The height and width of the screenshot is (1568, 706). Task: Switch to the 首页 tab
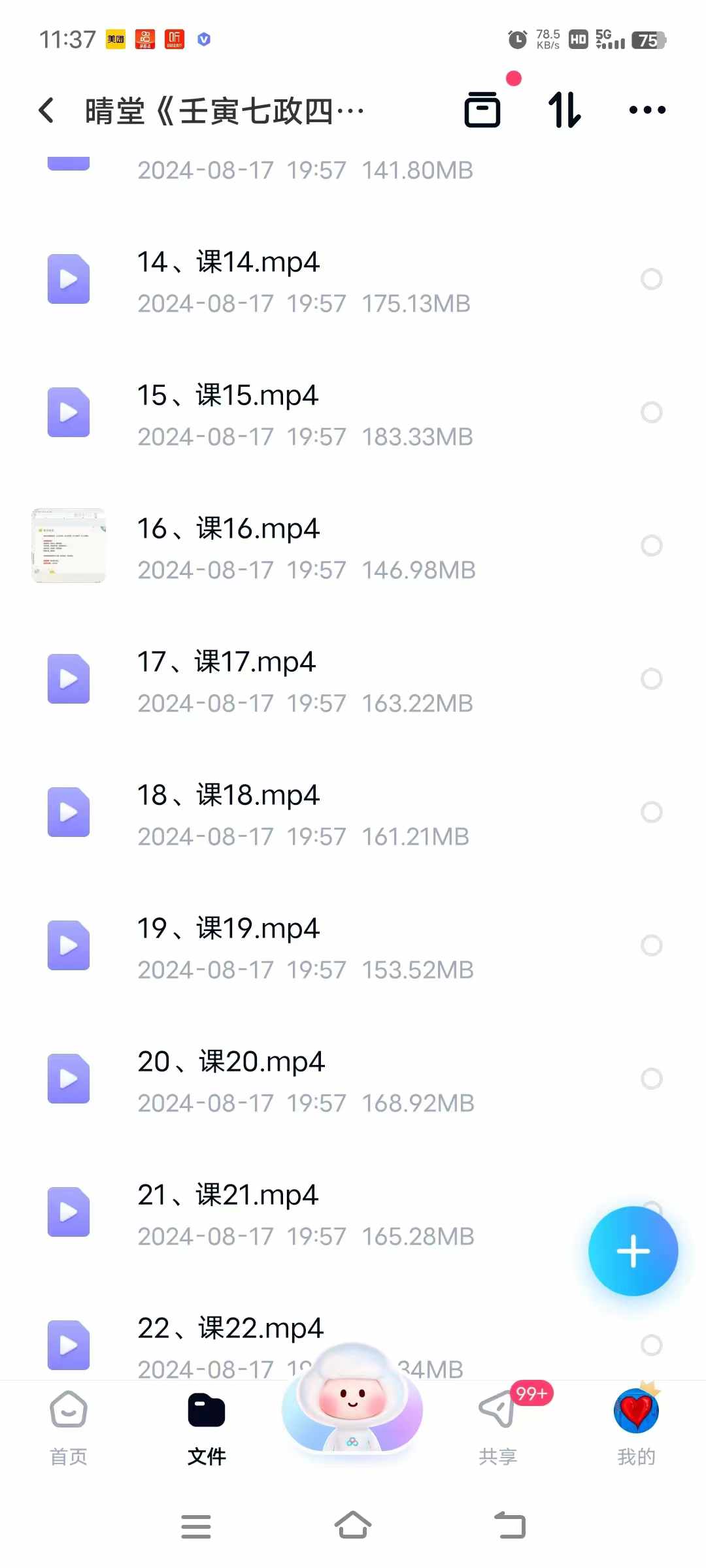click(69, 1428)
